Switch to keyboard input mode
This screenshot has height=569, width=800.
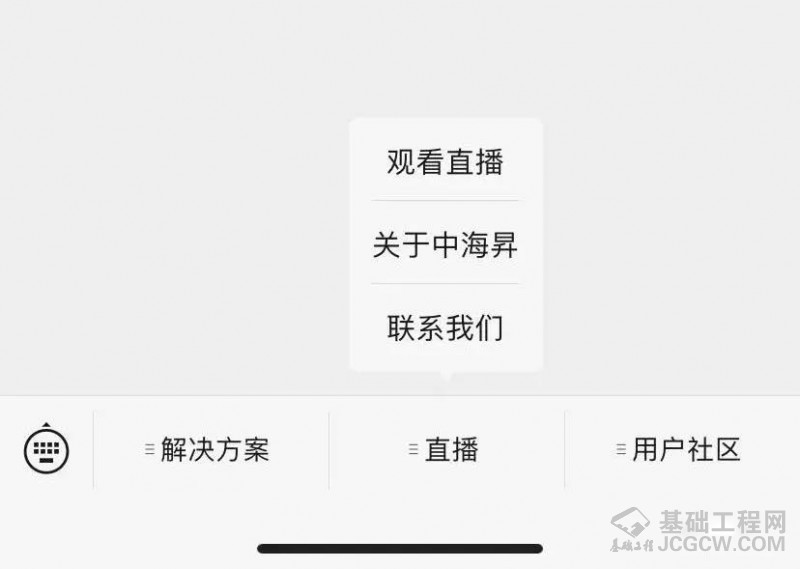(46, 449)
